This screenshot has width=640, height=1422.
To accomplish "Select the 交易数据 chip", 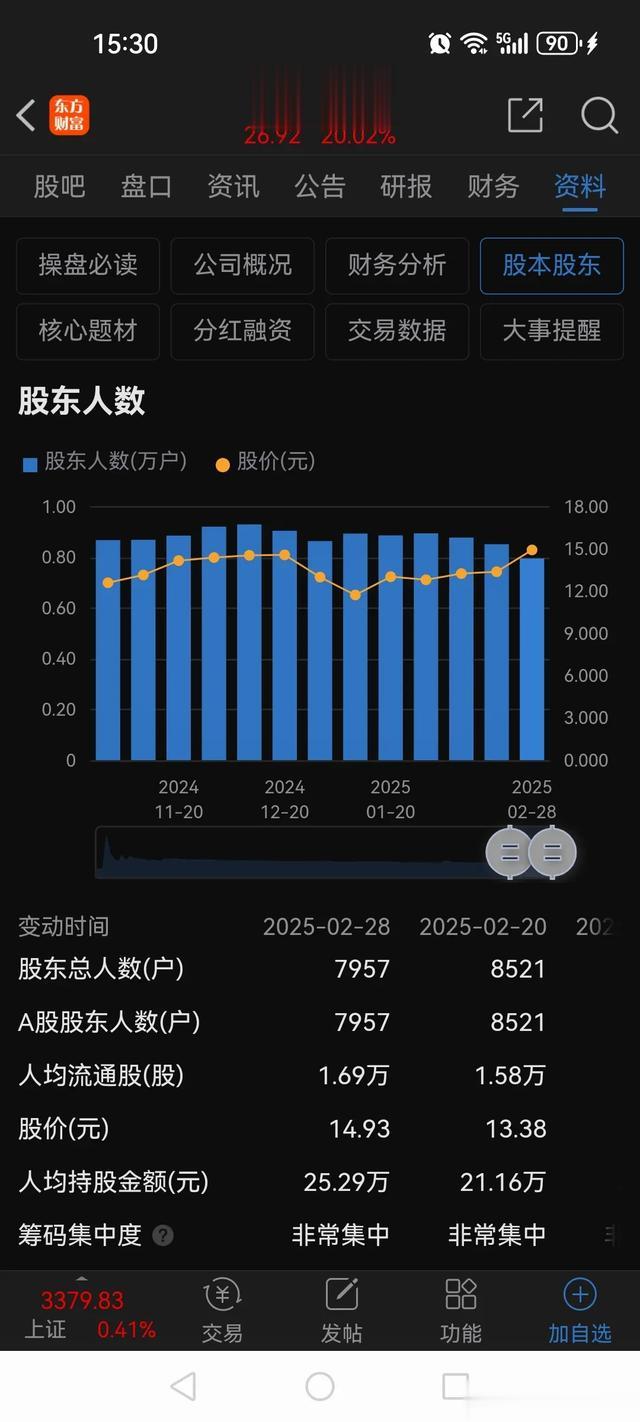I will 397,331.
